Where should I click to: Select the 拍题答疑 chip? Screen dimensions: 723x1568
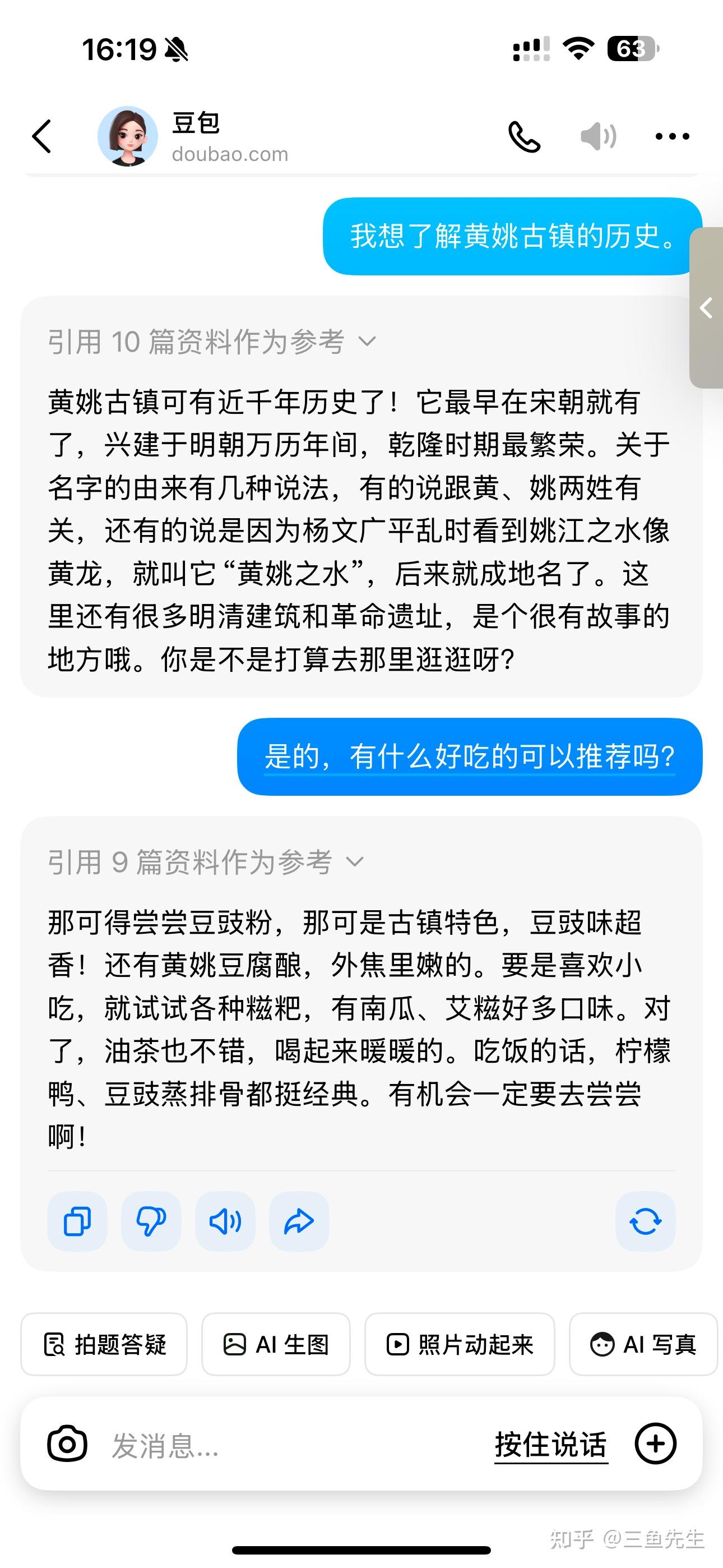pyautogui.click(x=104, y=1344)
